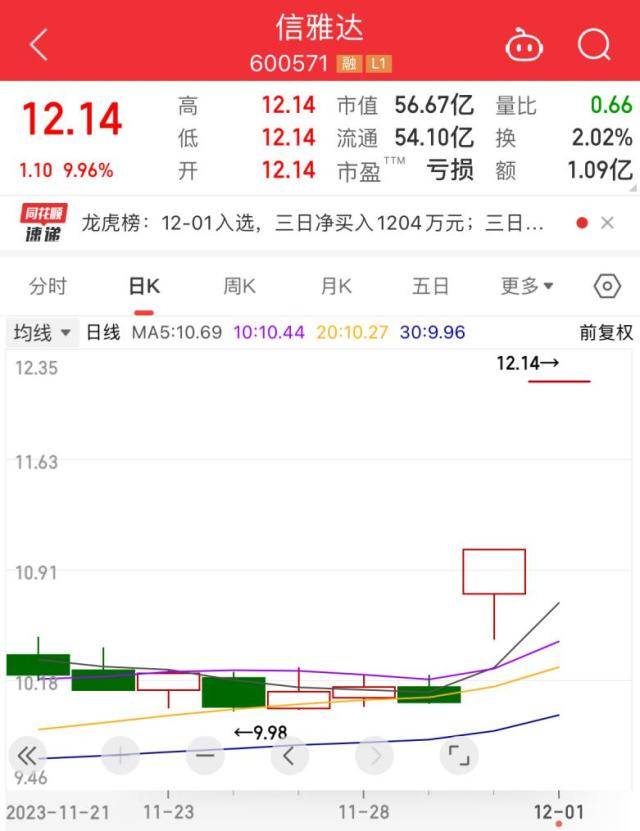Viewport: 640px width, 831px height.
Task: Switch to the 分时 chart tab
Action: 47,286
